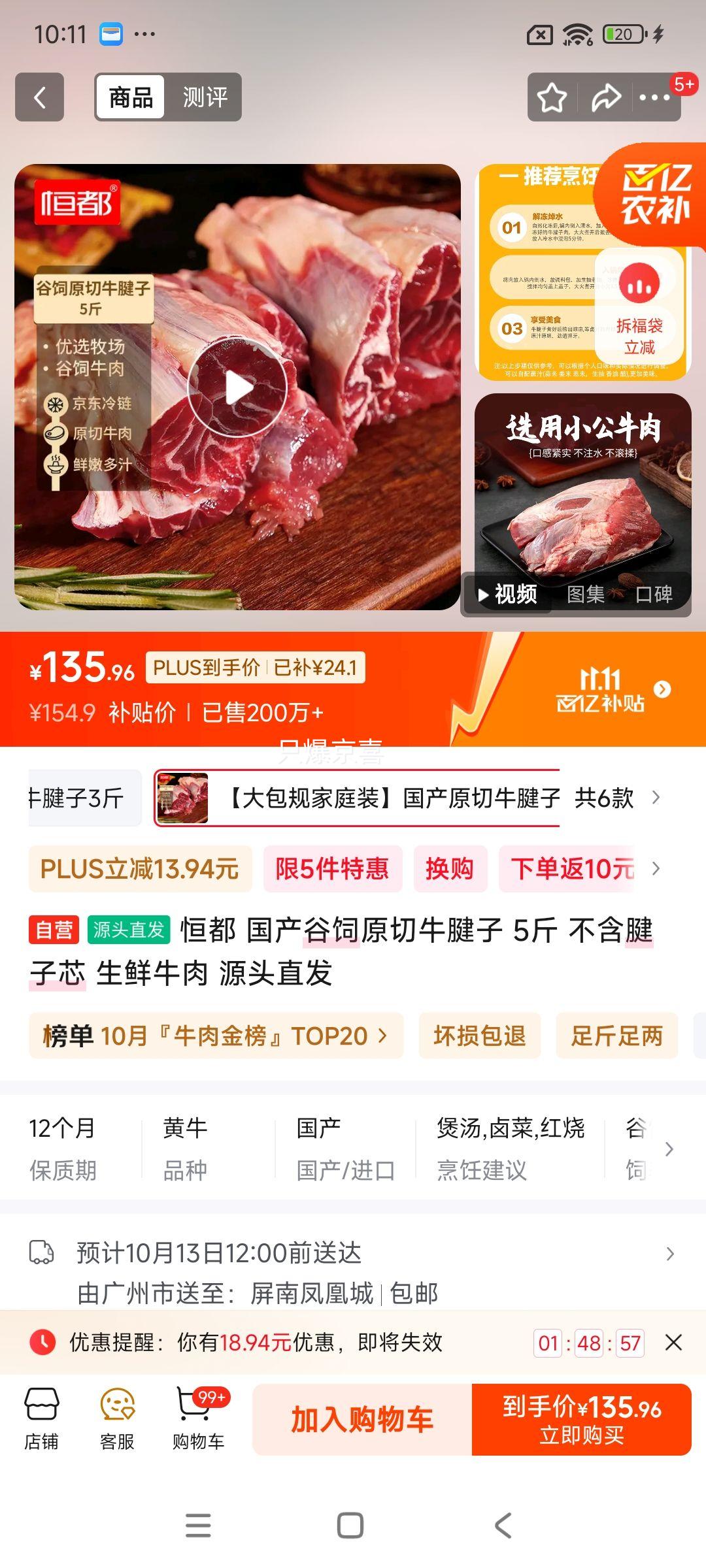Open the PLUS立减13.94元 coupon
Viewport: 706px width, 1568px height.
pyautogui.click(x=140, y=869)
